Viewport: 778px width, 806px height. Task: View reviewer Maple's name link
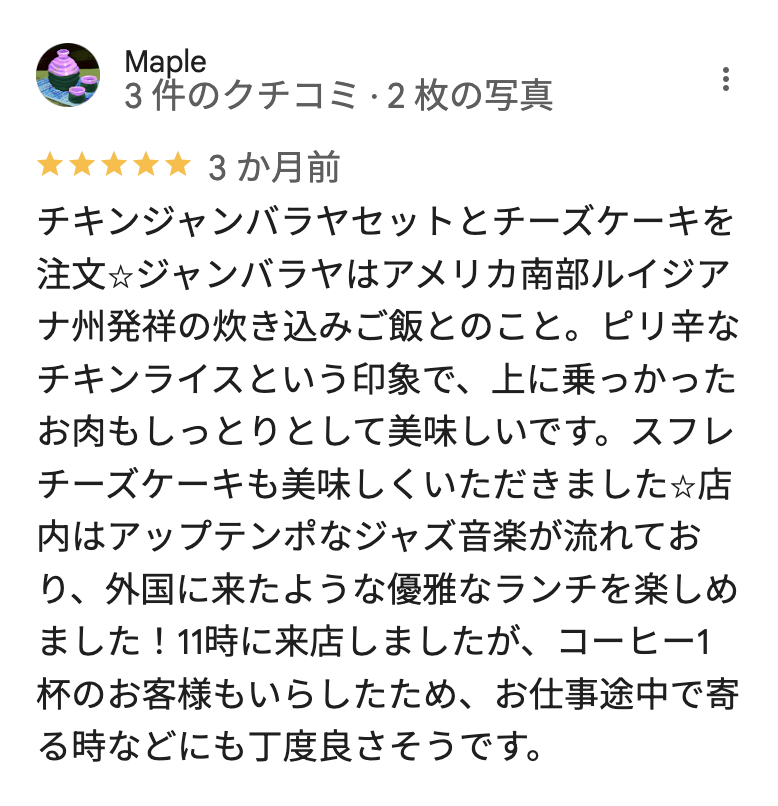165,61
